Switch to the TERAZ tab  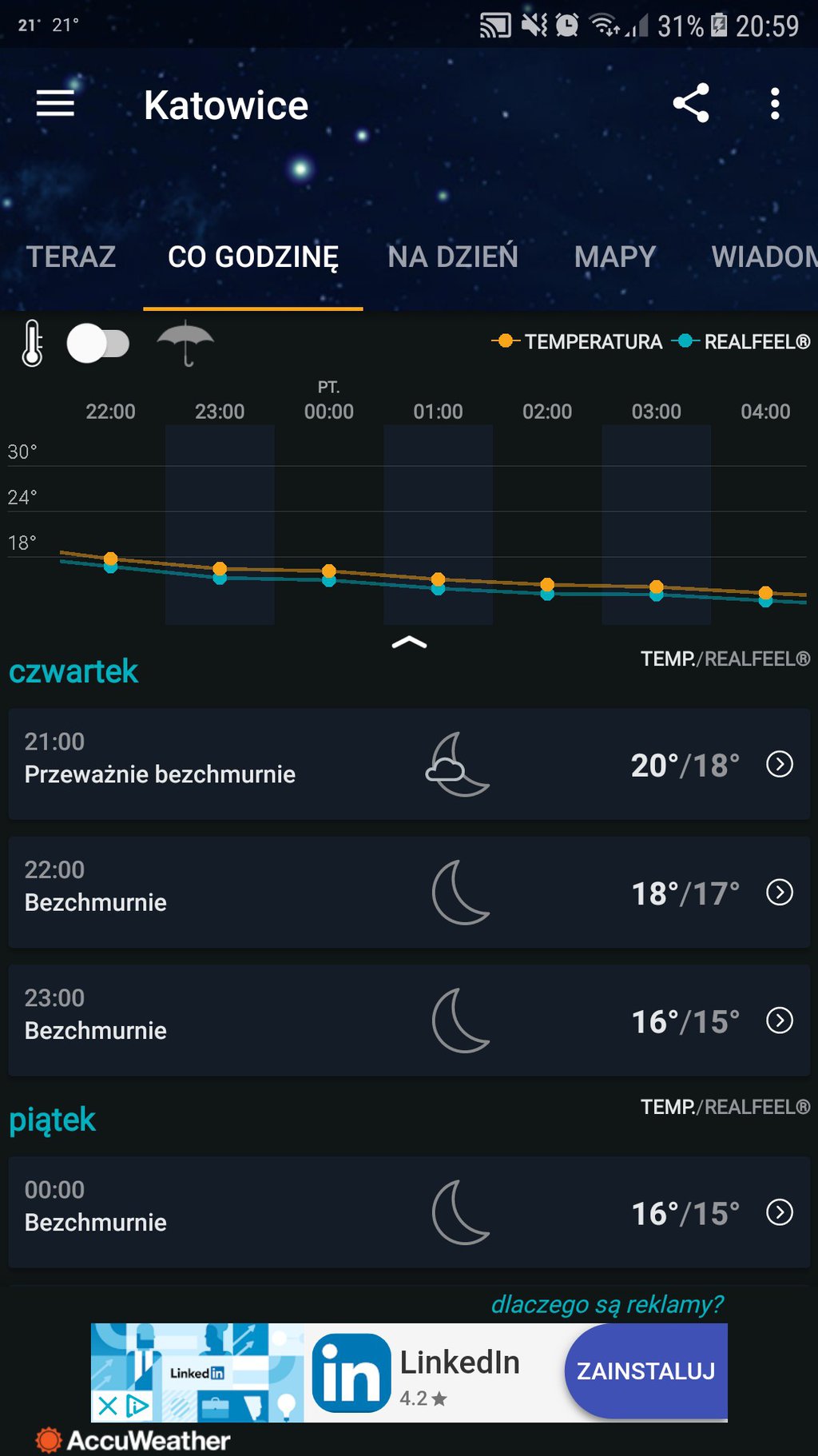(71, 257)
